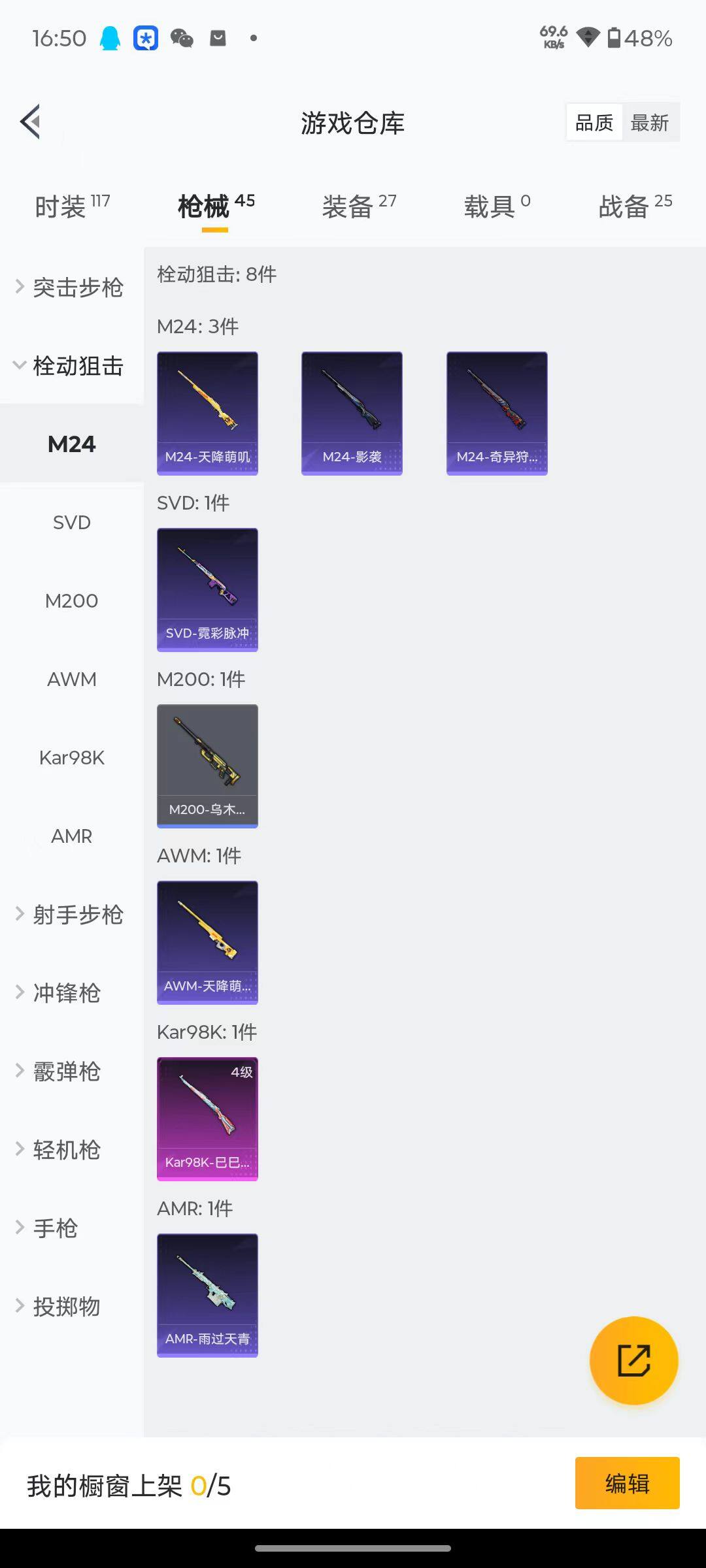Switch sorting to 品质
The height and width of the screenshot is (1568, 706).
click(594, 122)
